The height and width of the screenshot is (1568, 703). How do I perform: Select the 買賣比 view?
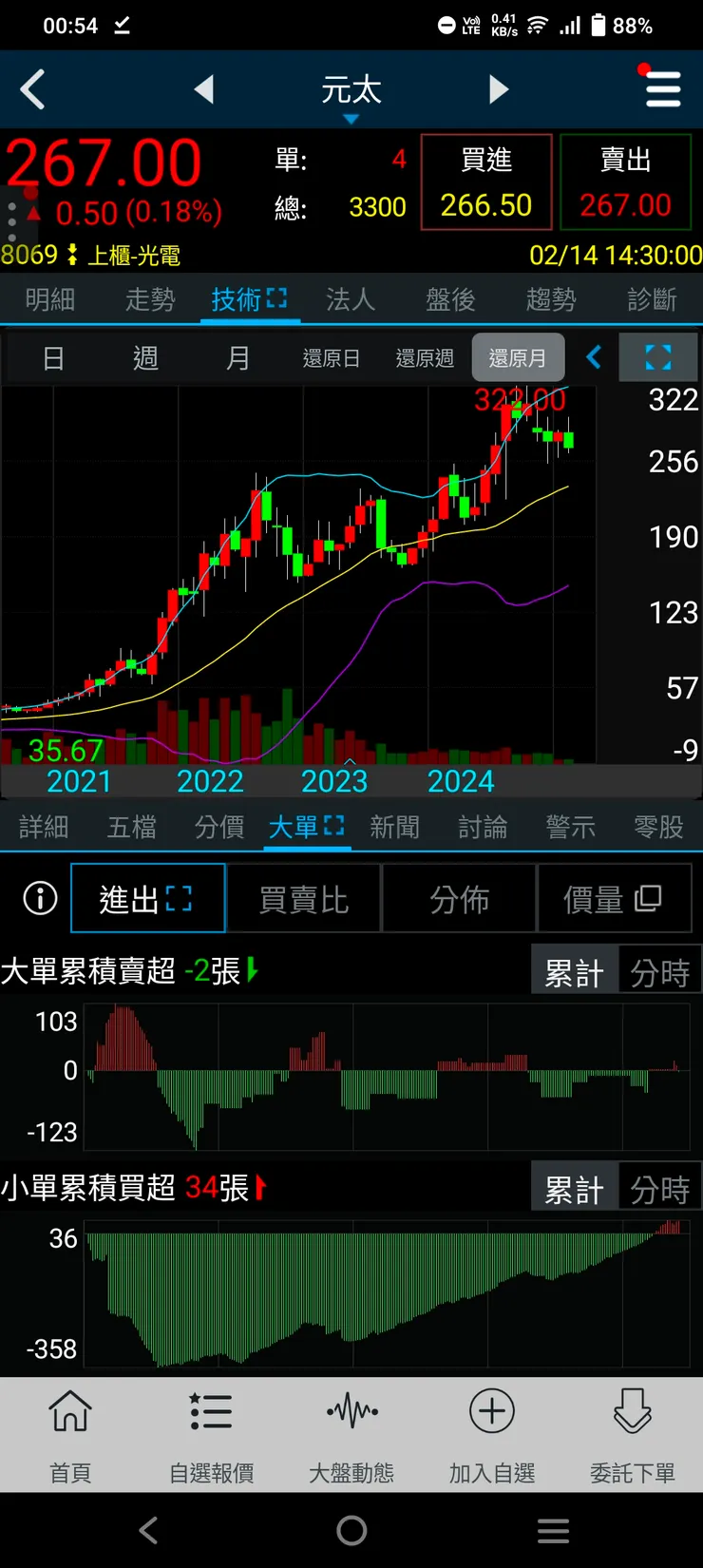coord(304,899)
